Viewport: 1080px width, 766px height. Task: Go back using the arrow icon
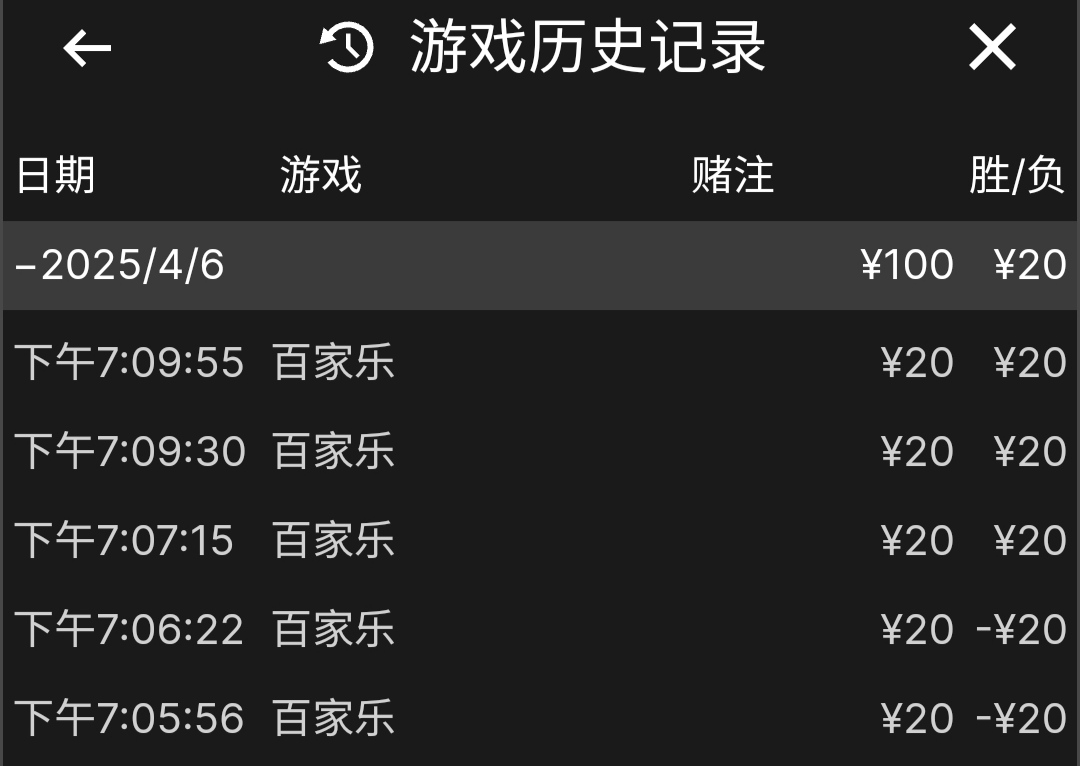click(x=87, y=48)
